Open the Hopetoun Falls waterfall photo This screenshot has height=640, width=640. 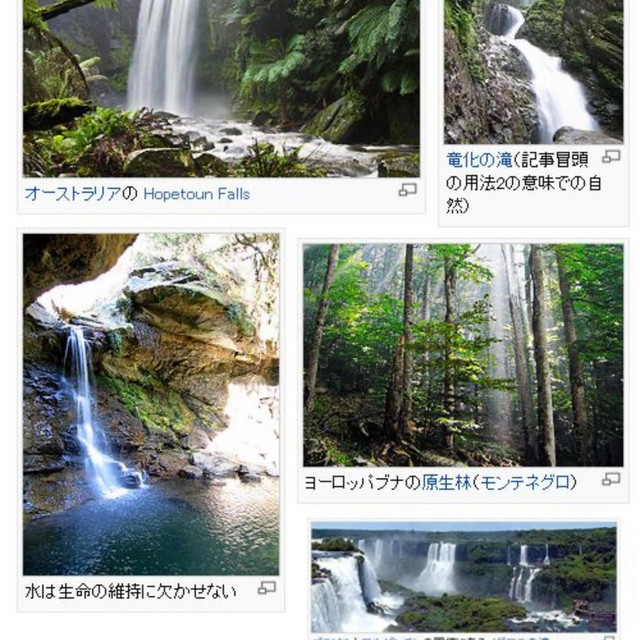click(220, 88)
